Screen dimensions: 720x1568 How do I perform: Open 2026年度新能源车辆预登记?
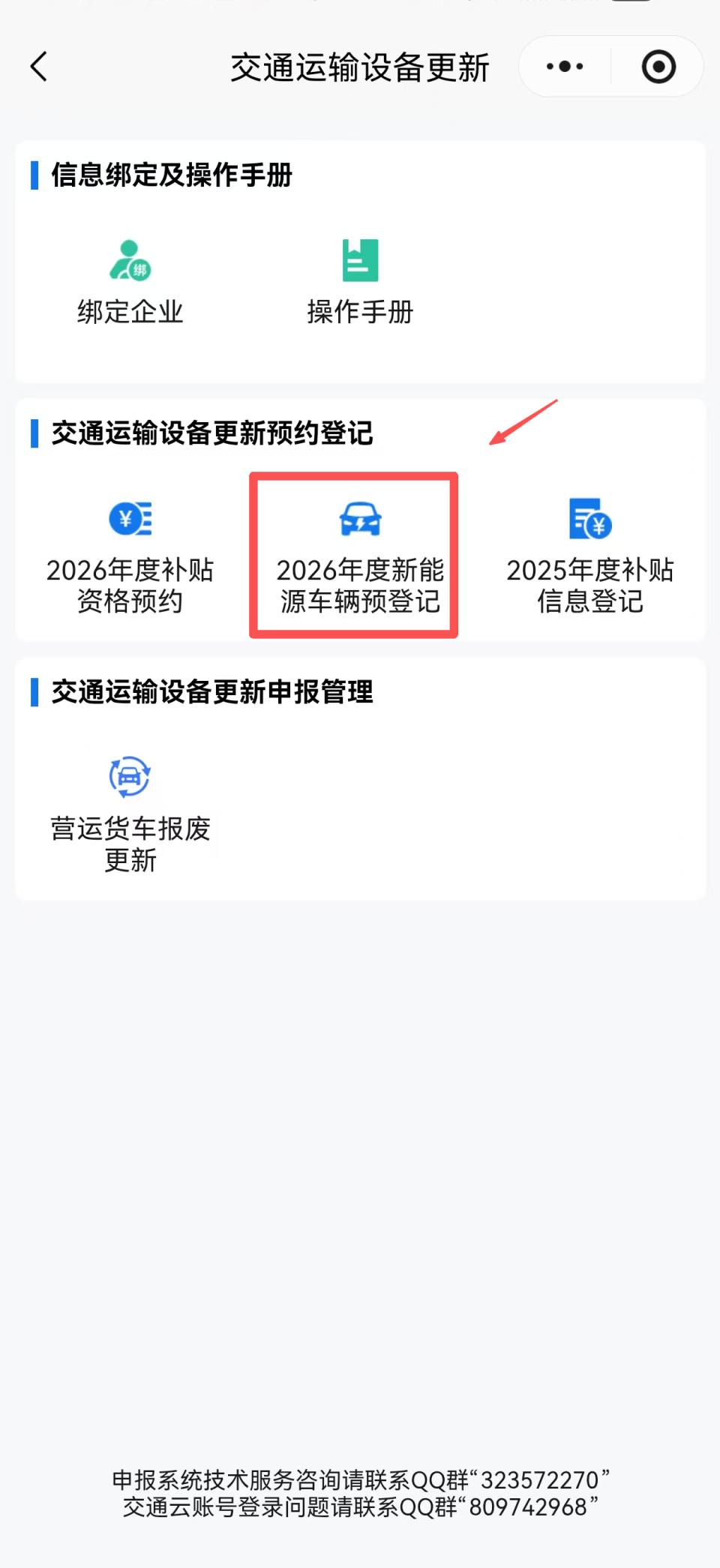click(360, 557)
